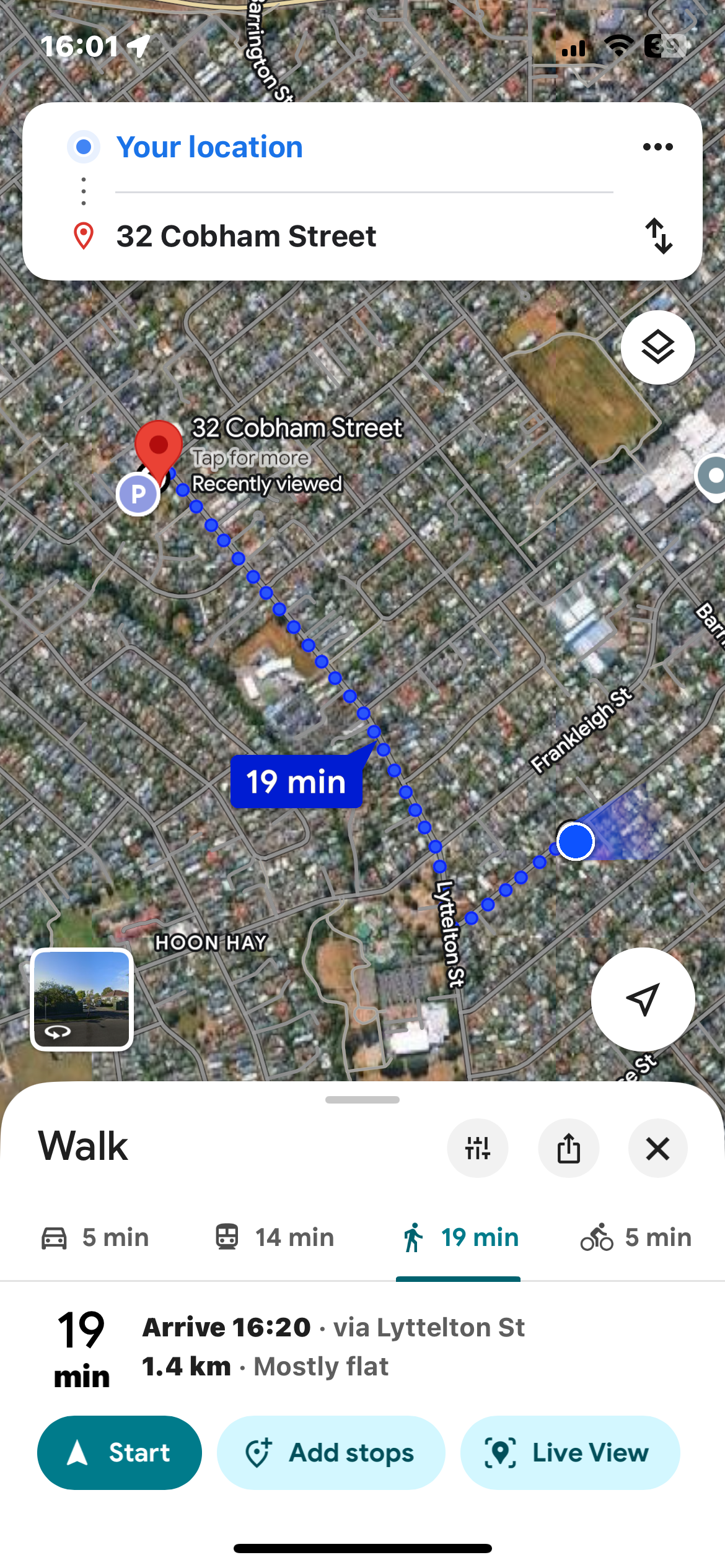Change the 32 Cobham Street destination
This screenshot has width=725, height=1568.
[246, 237]
